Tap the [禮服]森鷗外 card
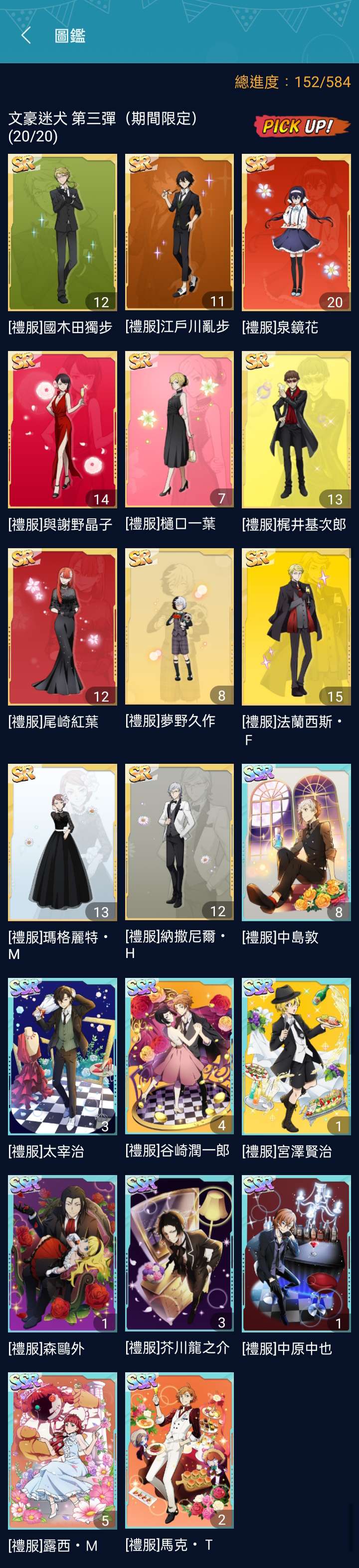This screenshot has height=1568, width=359. tap(62, 1253)
